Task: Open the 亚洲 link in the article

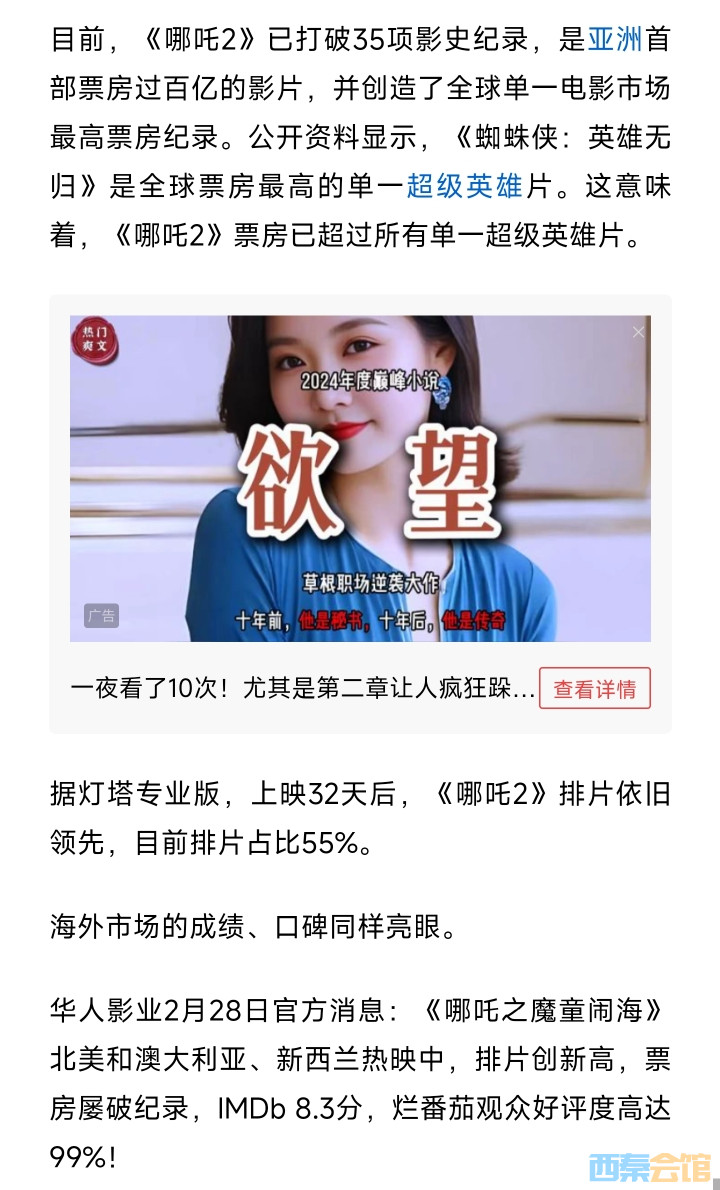Action: [614, 41]
